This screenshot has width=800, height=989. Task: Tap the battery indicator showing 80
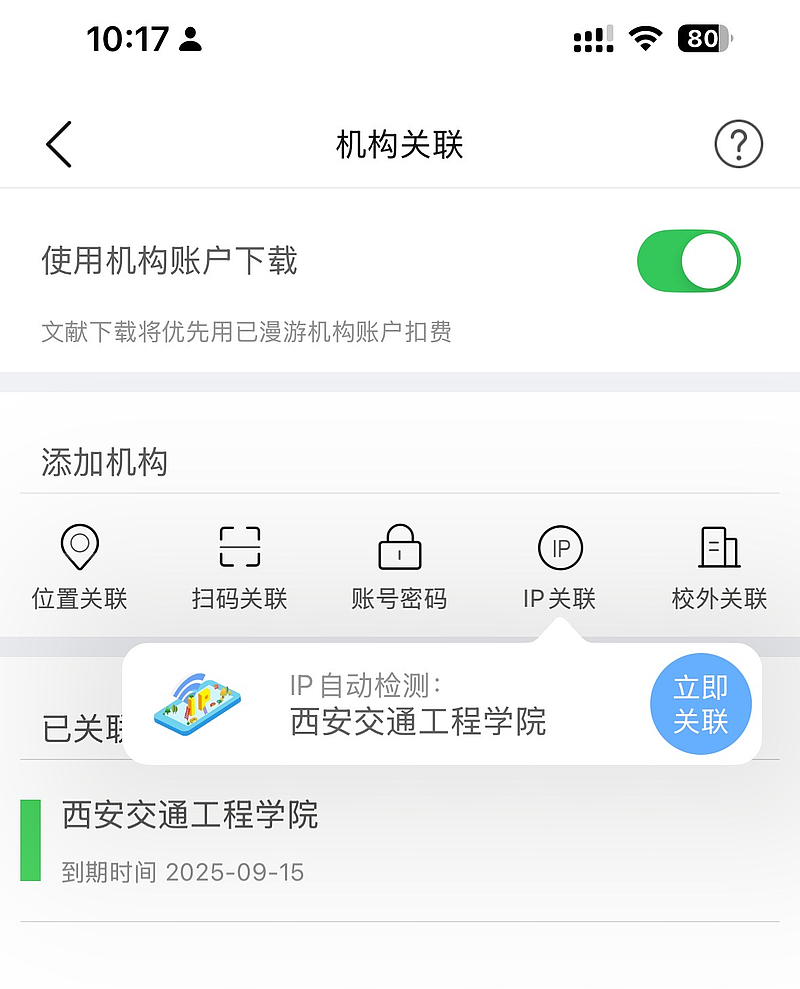coord(706,38)
